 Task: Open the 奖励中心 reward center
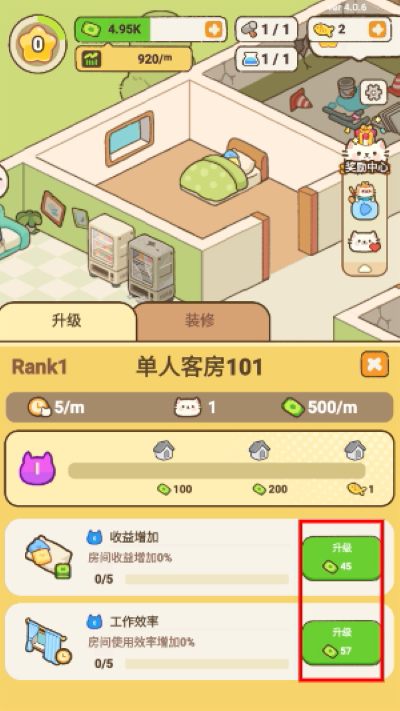[366, 156]
